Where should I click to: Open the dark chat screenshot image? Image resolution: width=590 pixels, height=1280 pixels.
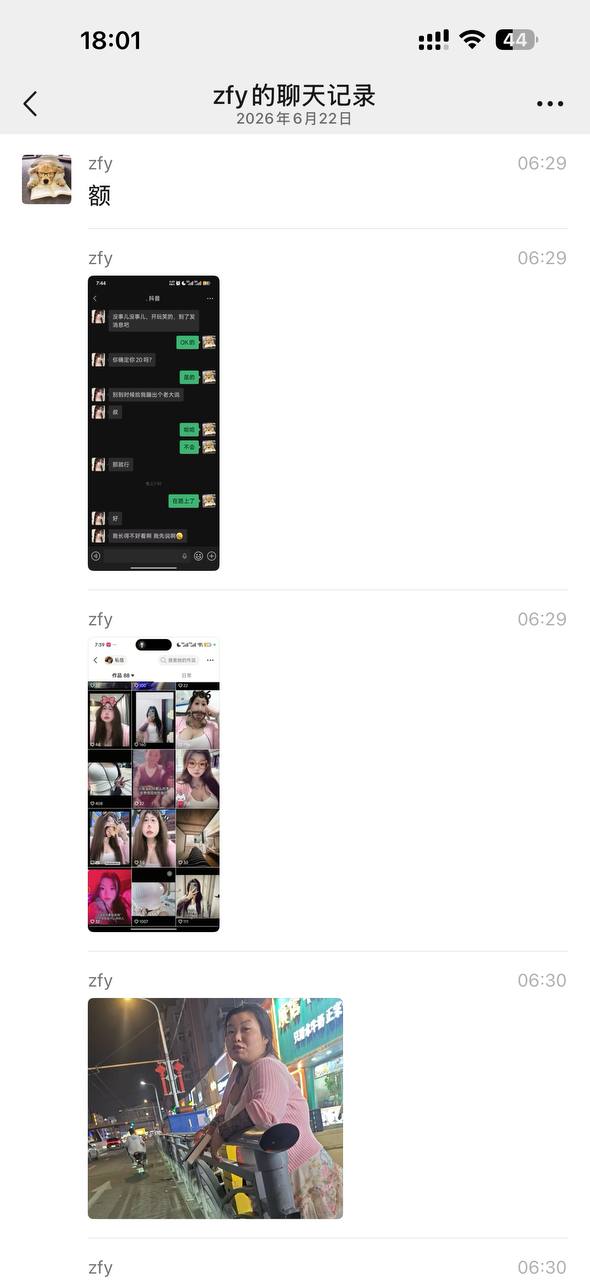[x=153, y=423]
